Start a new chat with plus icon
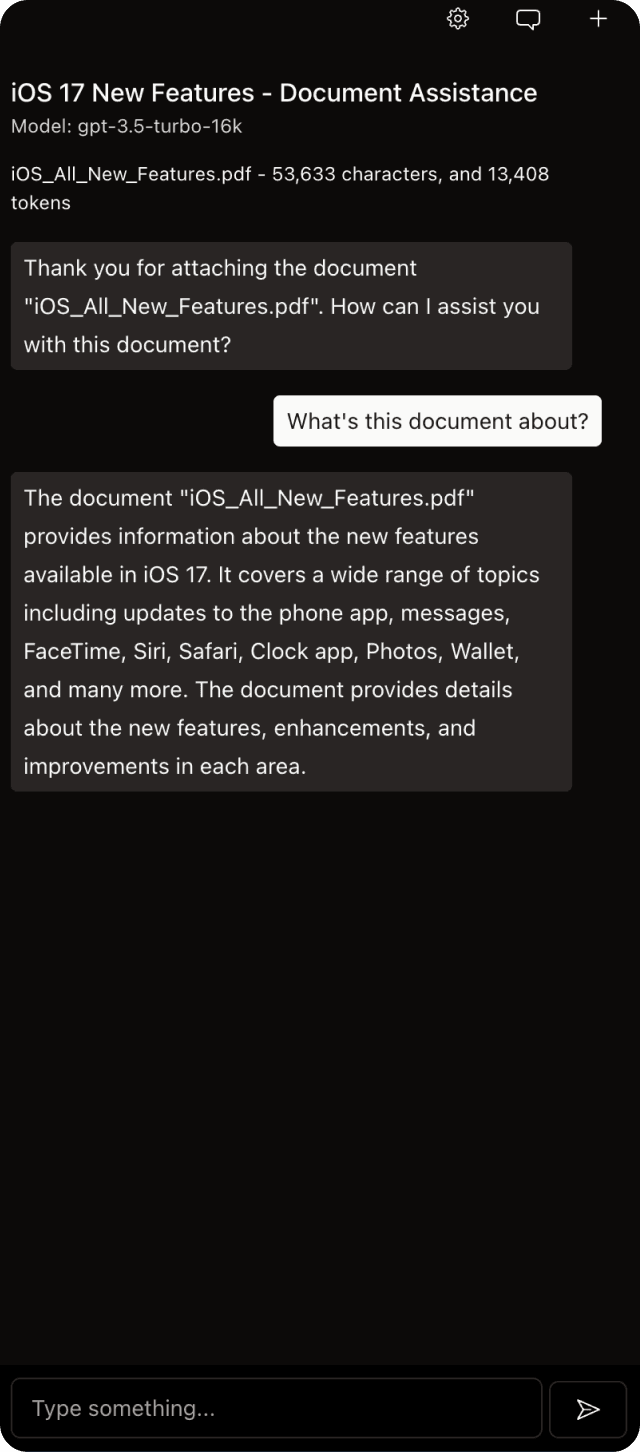The image size is (640, 1452). (598, 19)
